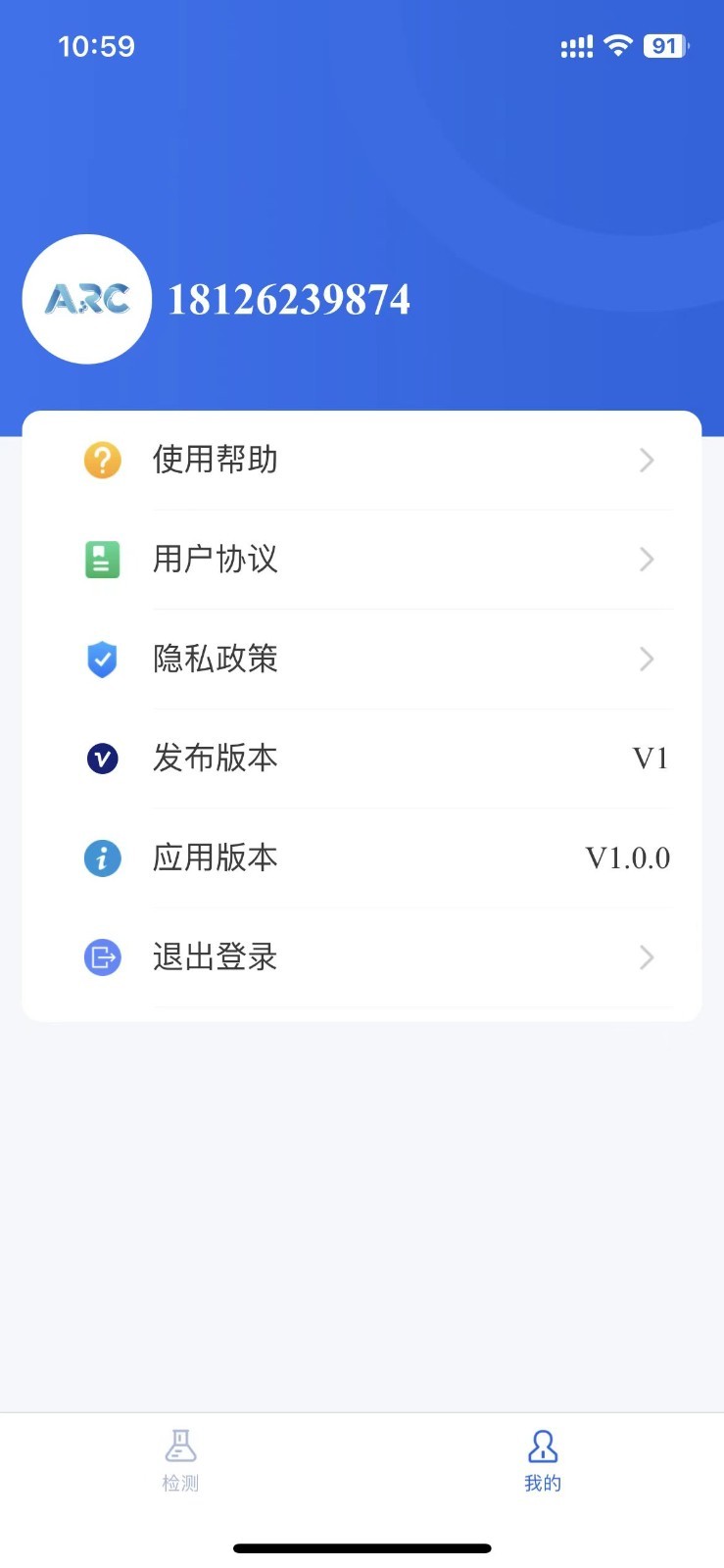Open the 用户协议 user agreement
This screenshot has height=1568, width=724.
click(362, 560)
